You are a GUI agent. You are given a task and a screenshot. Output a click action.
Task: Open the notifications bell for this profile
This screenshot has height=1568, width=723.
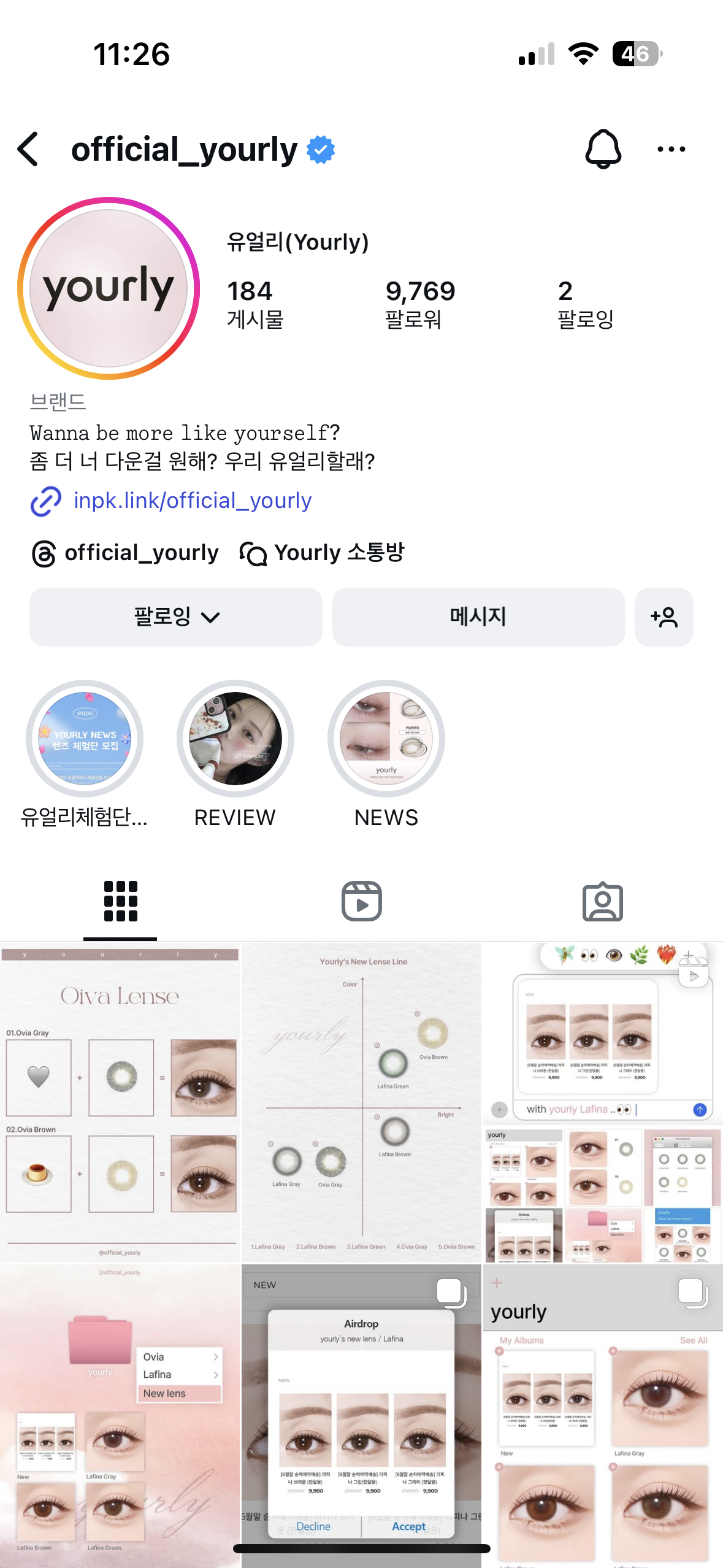point(603,149)
